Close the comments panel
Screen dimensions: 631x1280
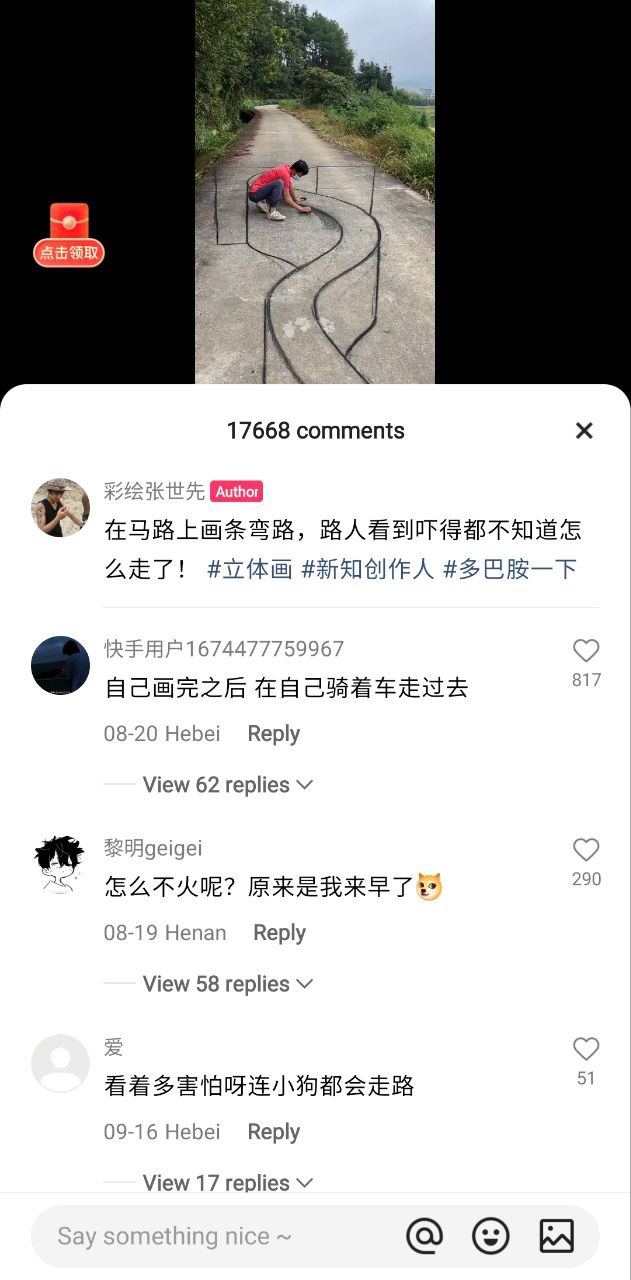584,431
